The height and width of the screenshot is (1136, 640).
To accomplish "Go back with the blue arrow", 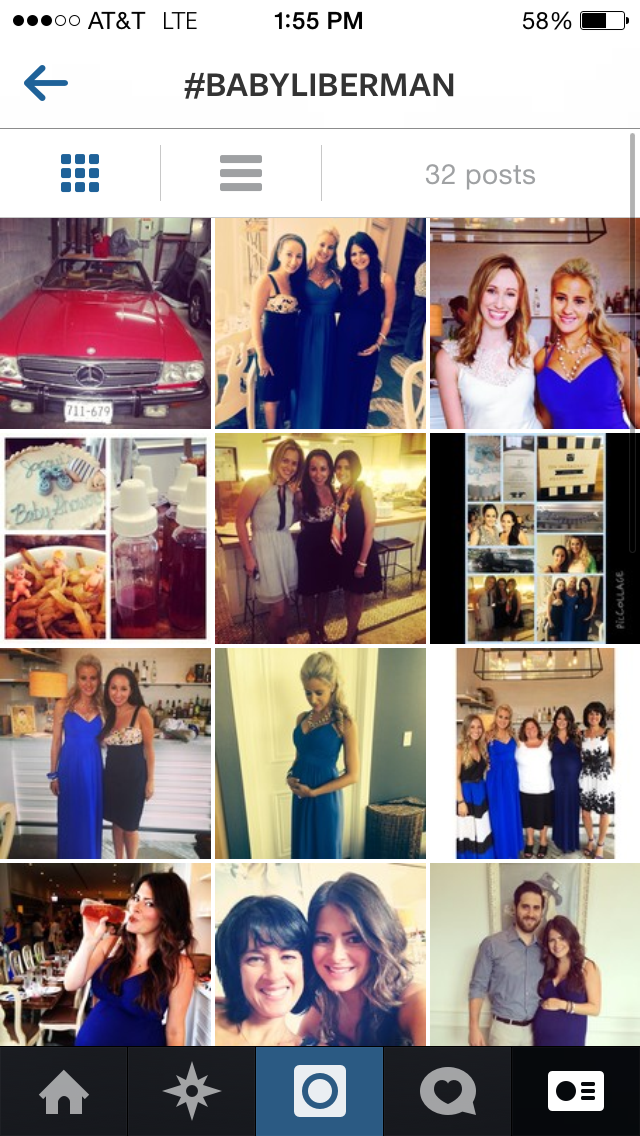I will tap(46, 83).
